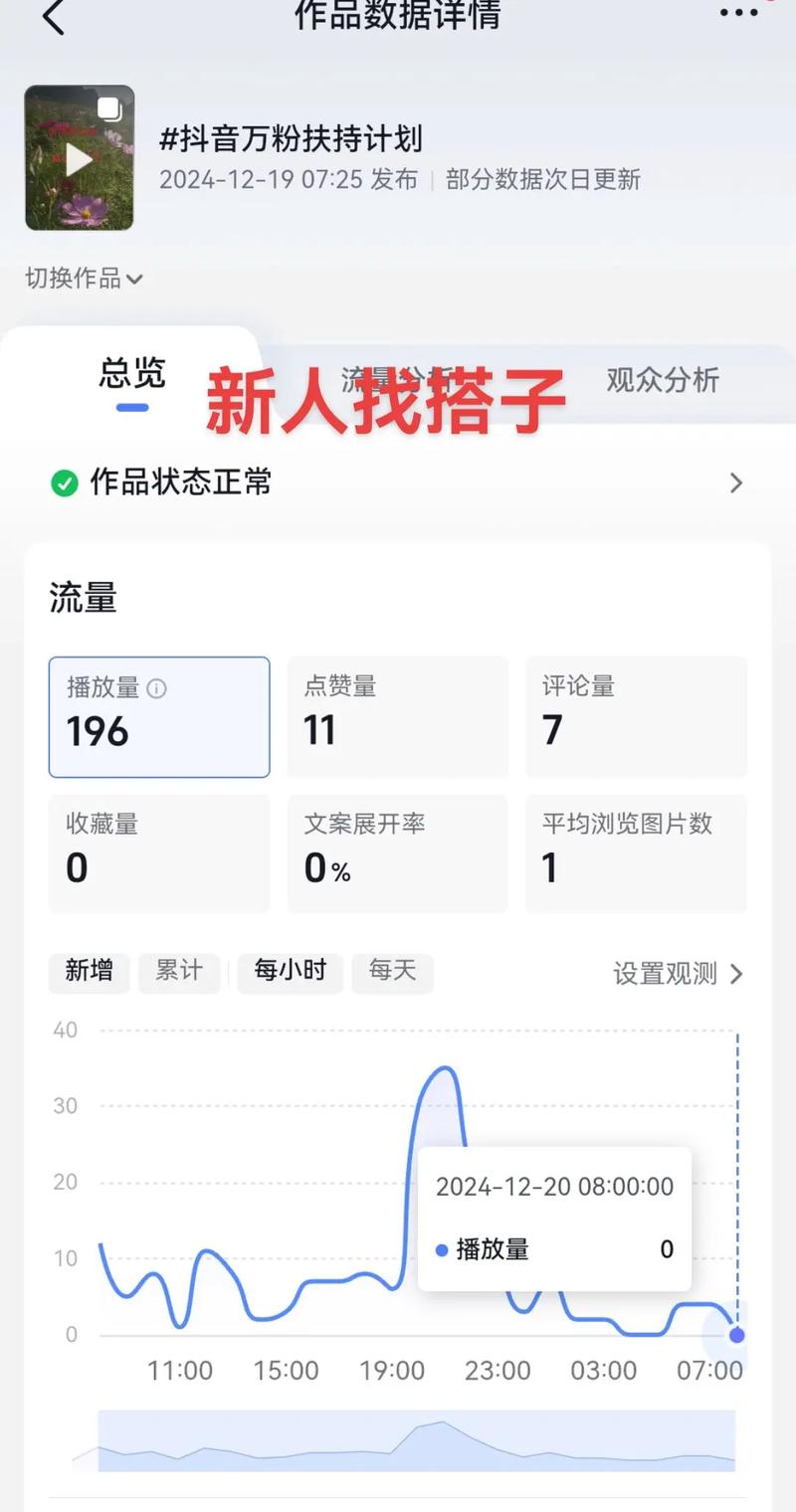Select the 点赞量 metric card showing 11
The image size is (796, 1512).
coord(397,715)
